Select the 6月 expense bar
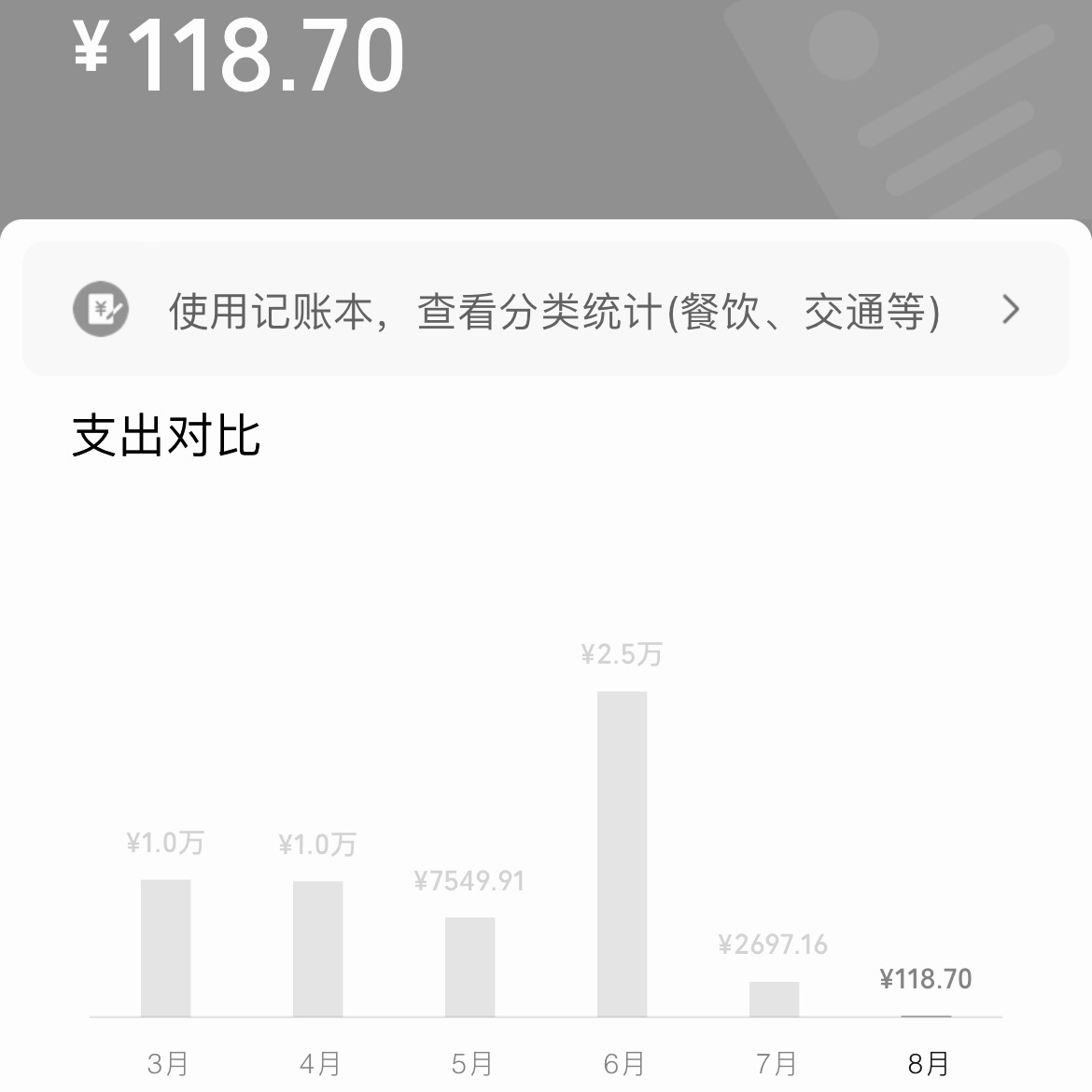This screenshot has width=1092, height=1092. [622, 853]
